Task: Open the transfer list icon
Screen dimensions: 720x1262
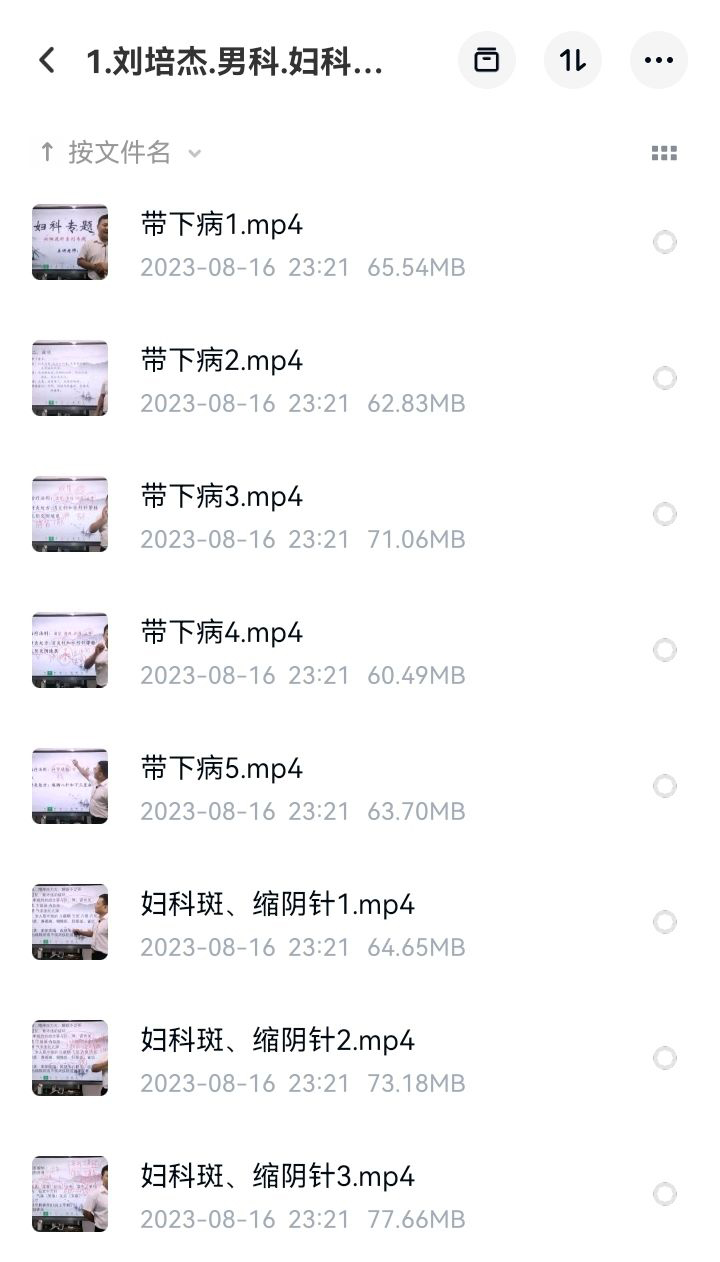Action: [x=487, y=61]
